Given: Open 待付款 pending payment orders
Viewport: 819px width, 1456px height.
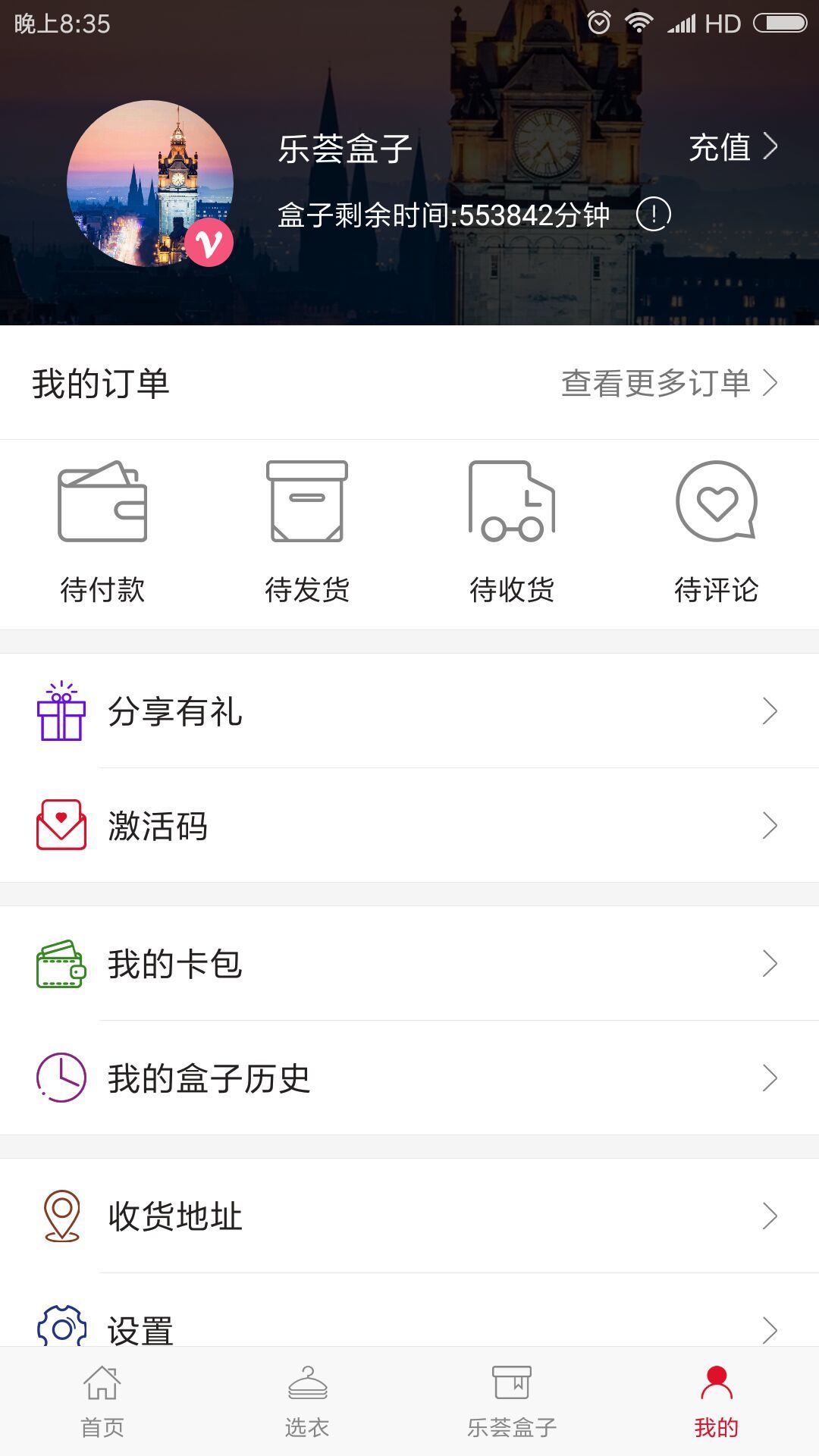Looking at the screenshot, I should (x=102, y=532).
